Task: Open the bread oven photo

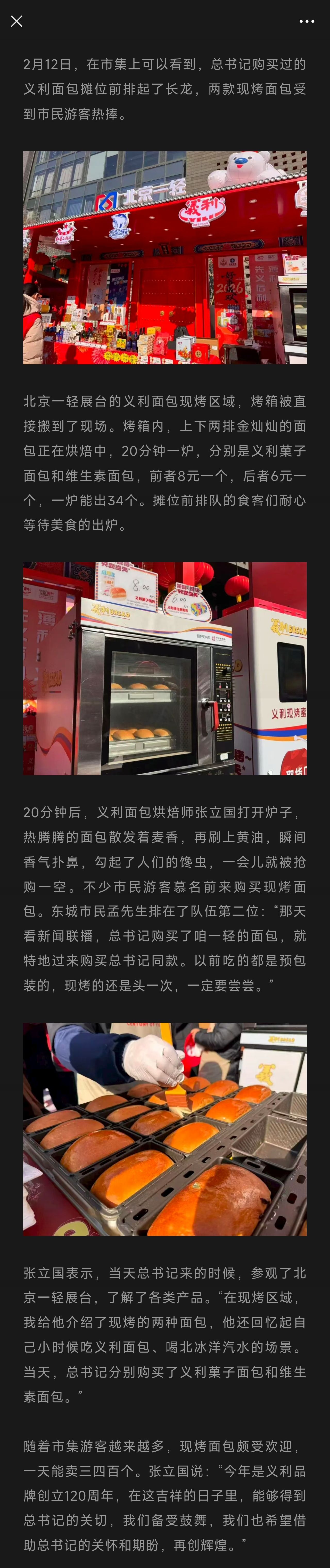Action: [x=165, y=668]
